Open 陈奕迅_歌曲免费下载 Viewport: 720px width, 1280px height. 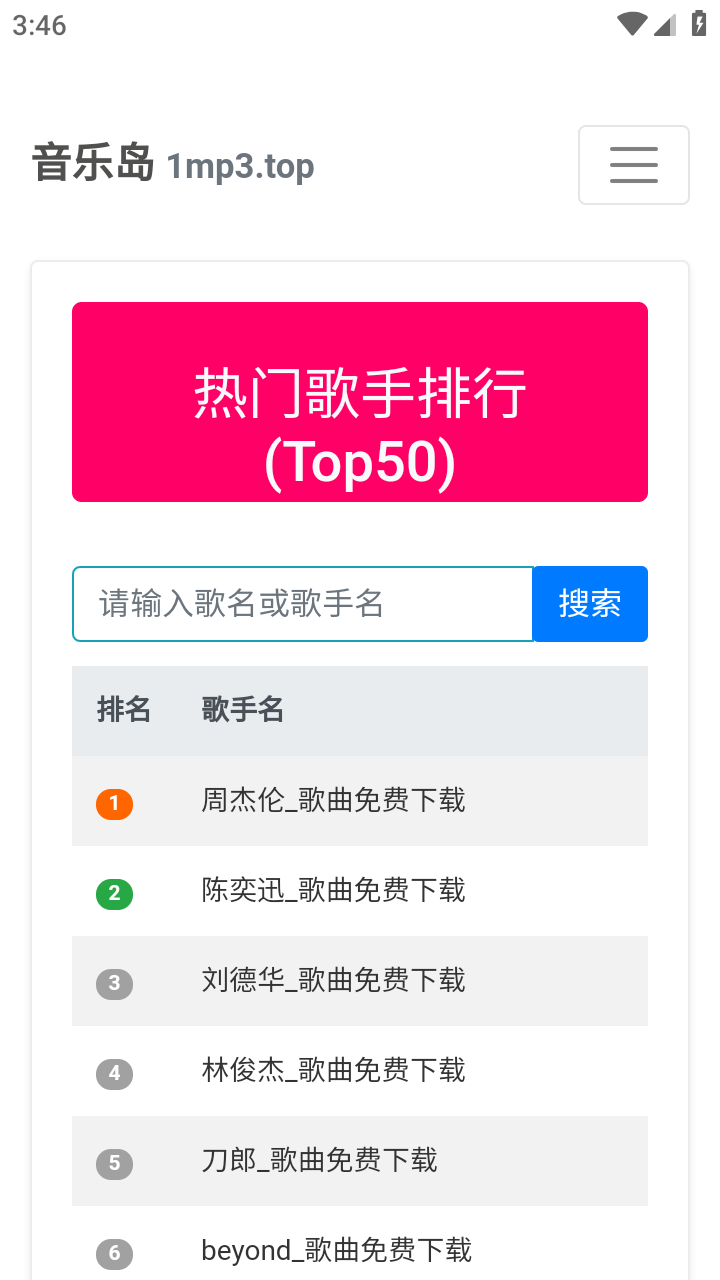[x=334, y=891]
